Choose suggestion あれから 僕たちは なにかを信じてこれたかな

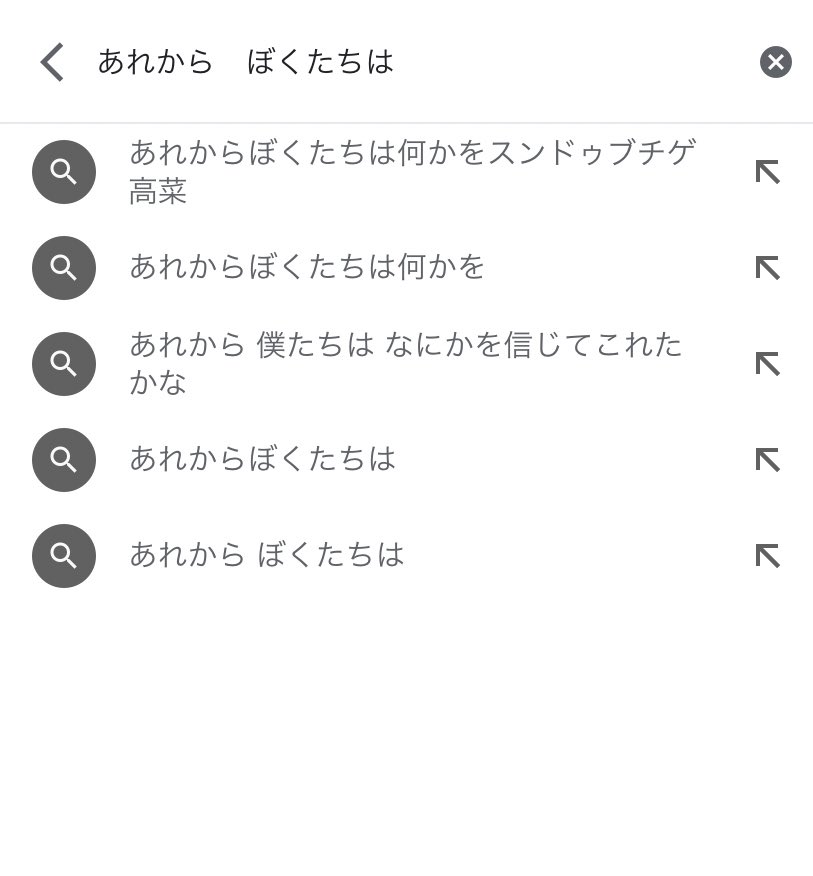point(405,363)
